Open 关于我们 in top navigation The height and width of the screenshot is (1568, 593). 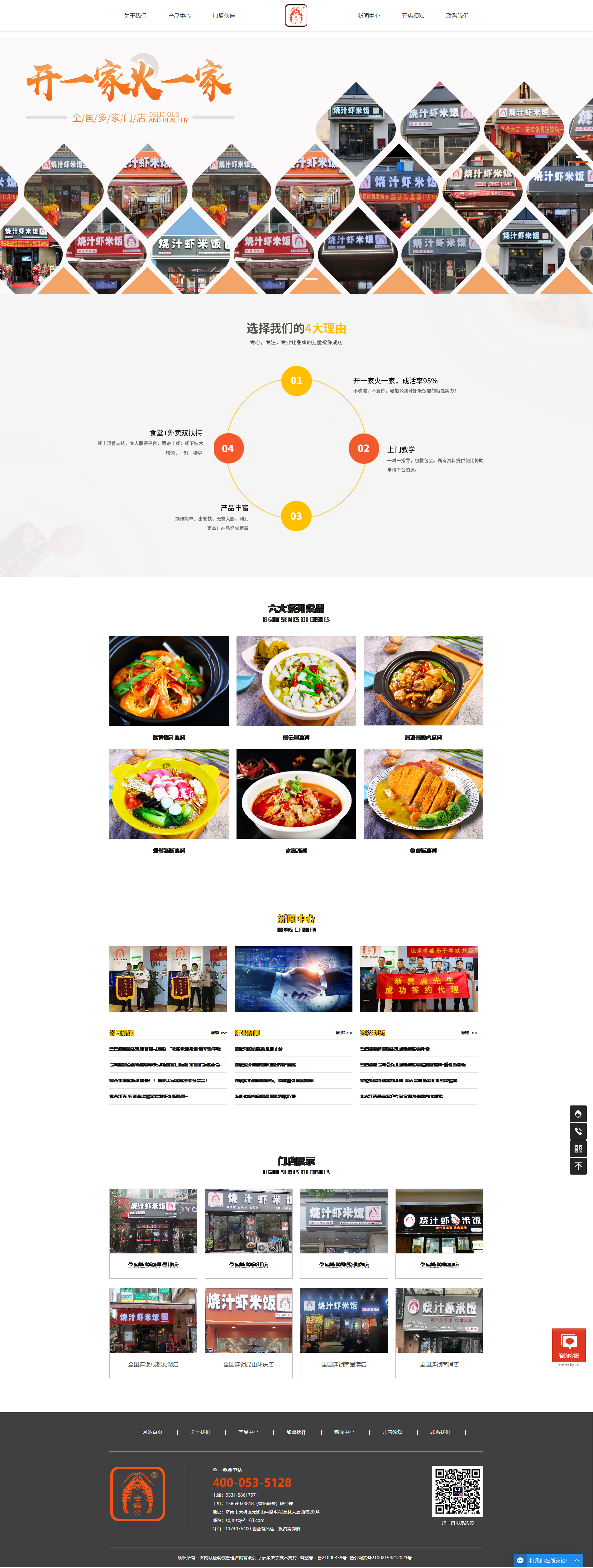coord(135,16)
